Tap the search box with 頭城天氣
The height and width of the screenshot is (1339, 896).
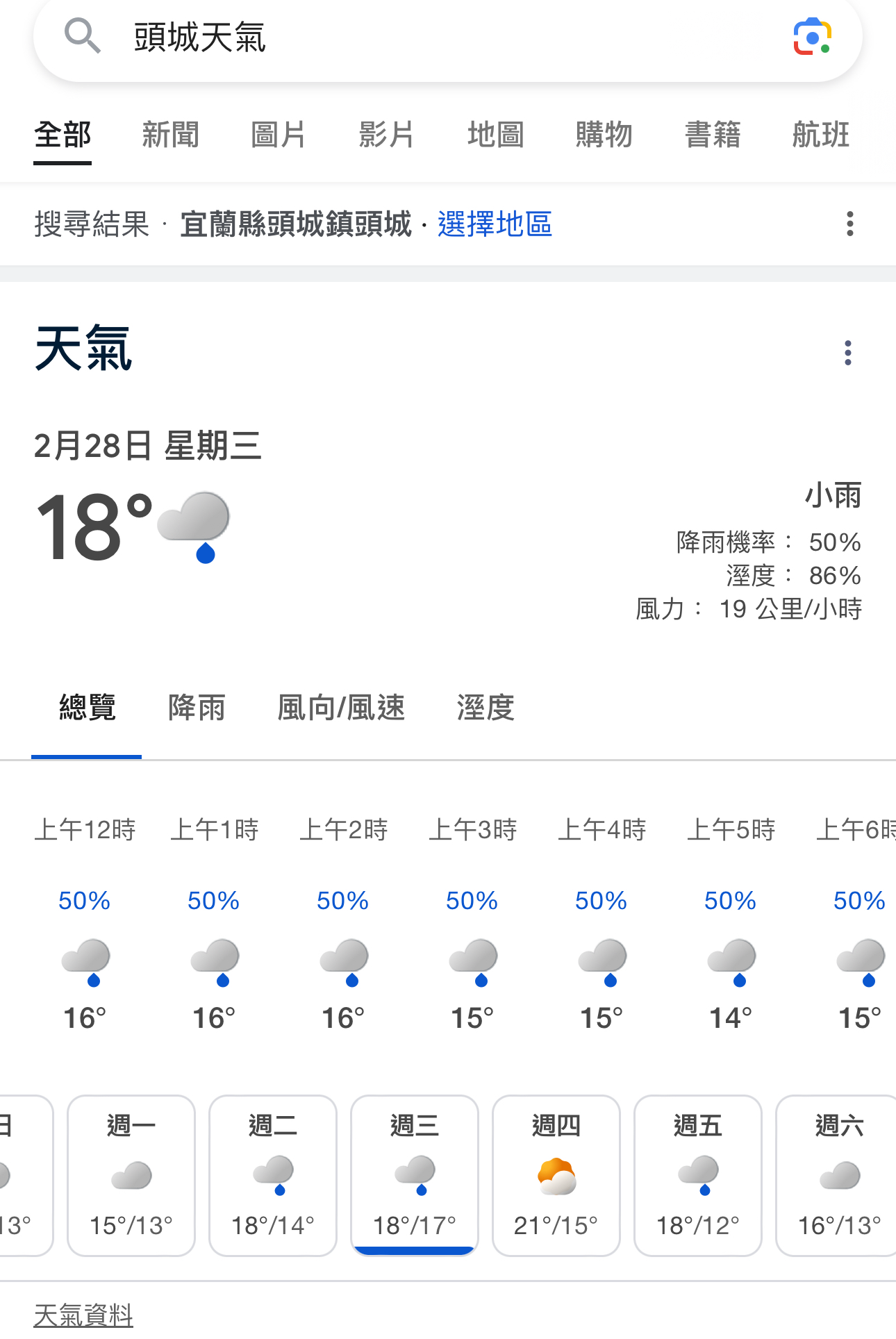[417, 38]
